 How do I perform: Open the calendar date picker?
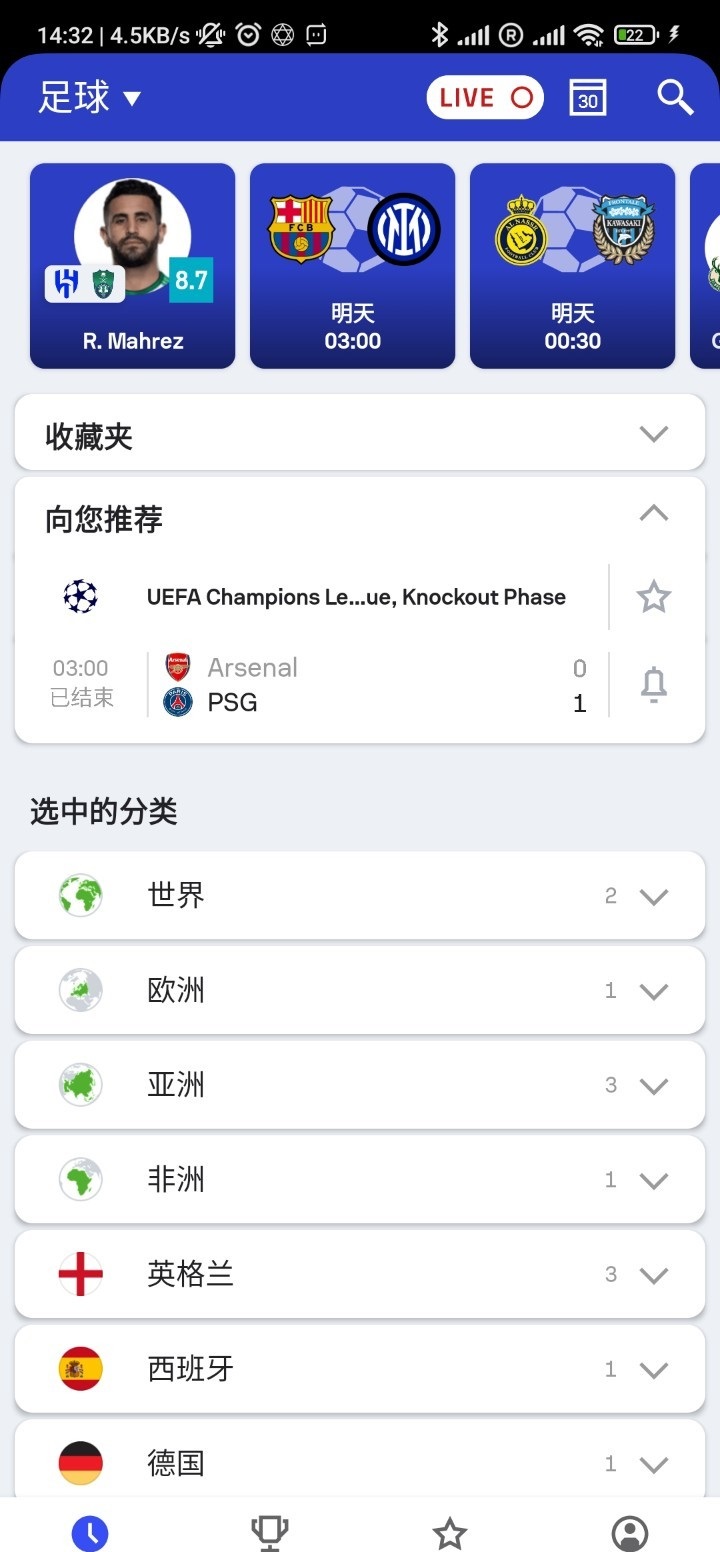tap(588, 98)
